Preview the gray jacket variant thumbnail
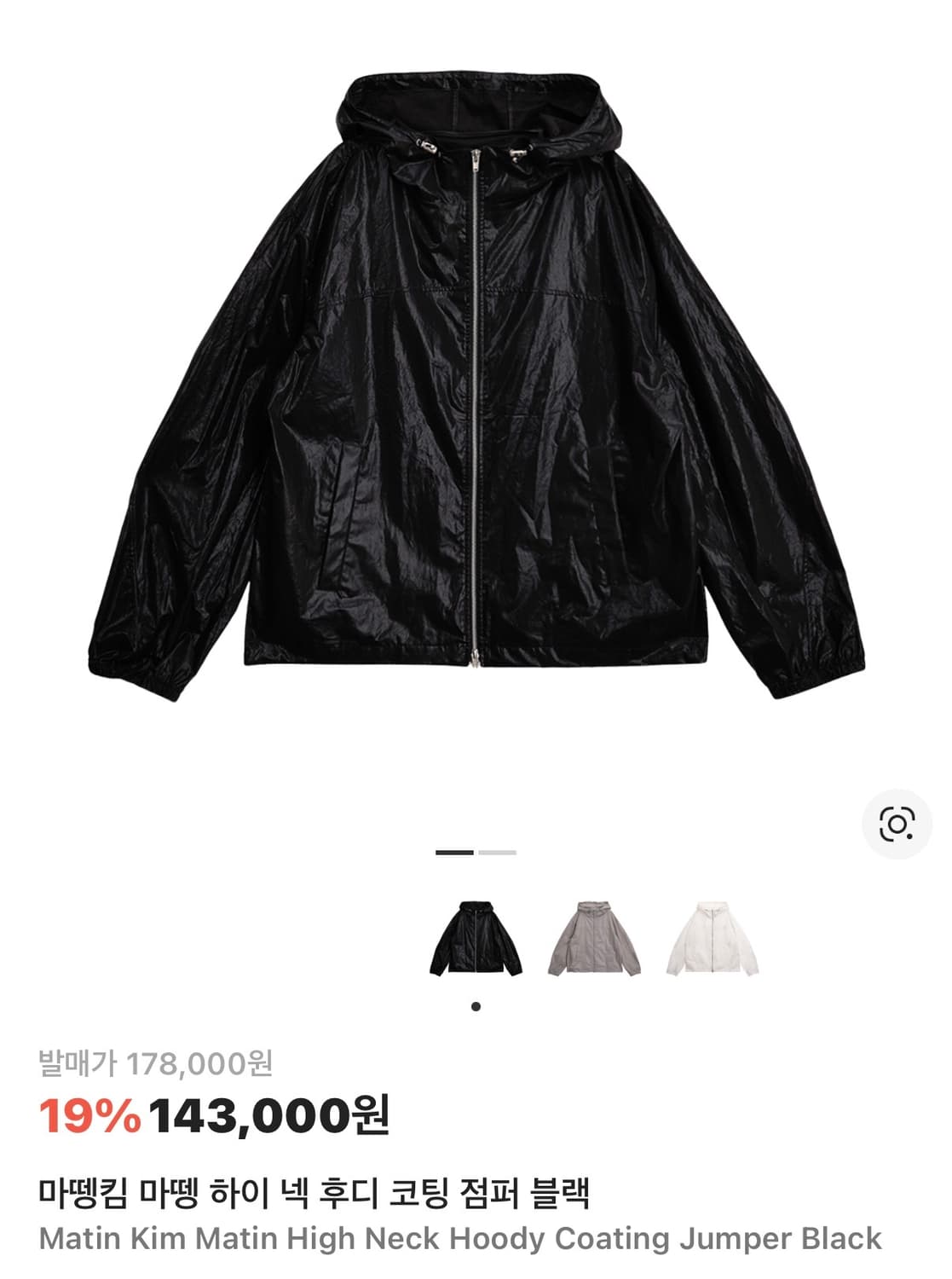This screenshot has height=1279, width=952. (593, 938)
